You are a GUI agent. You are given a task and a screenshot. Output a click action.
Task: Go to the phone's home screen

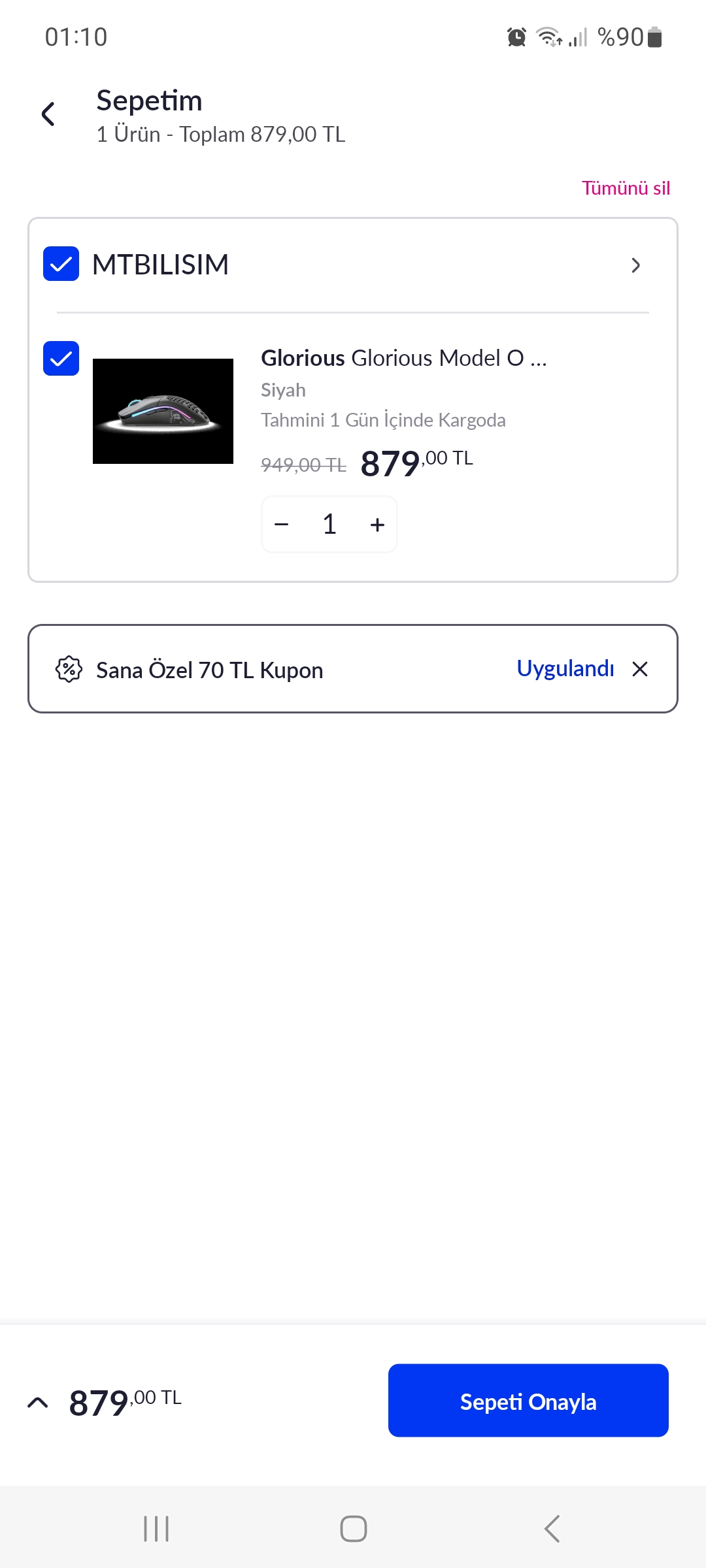pos(353,1529)
